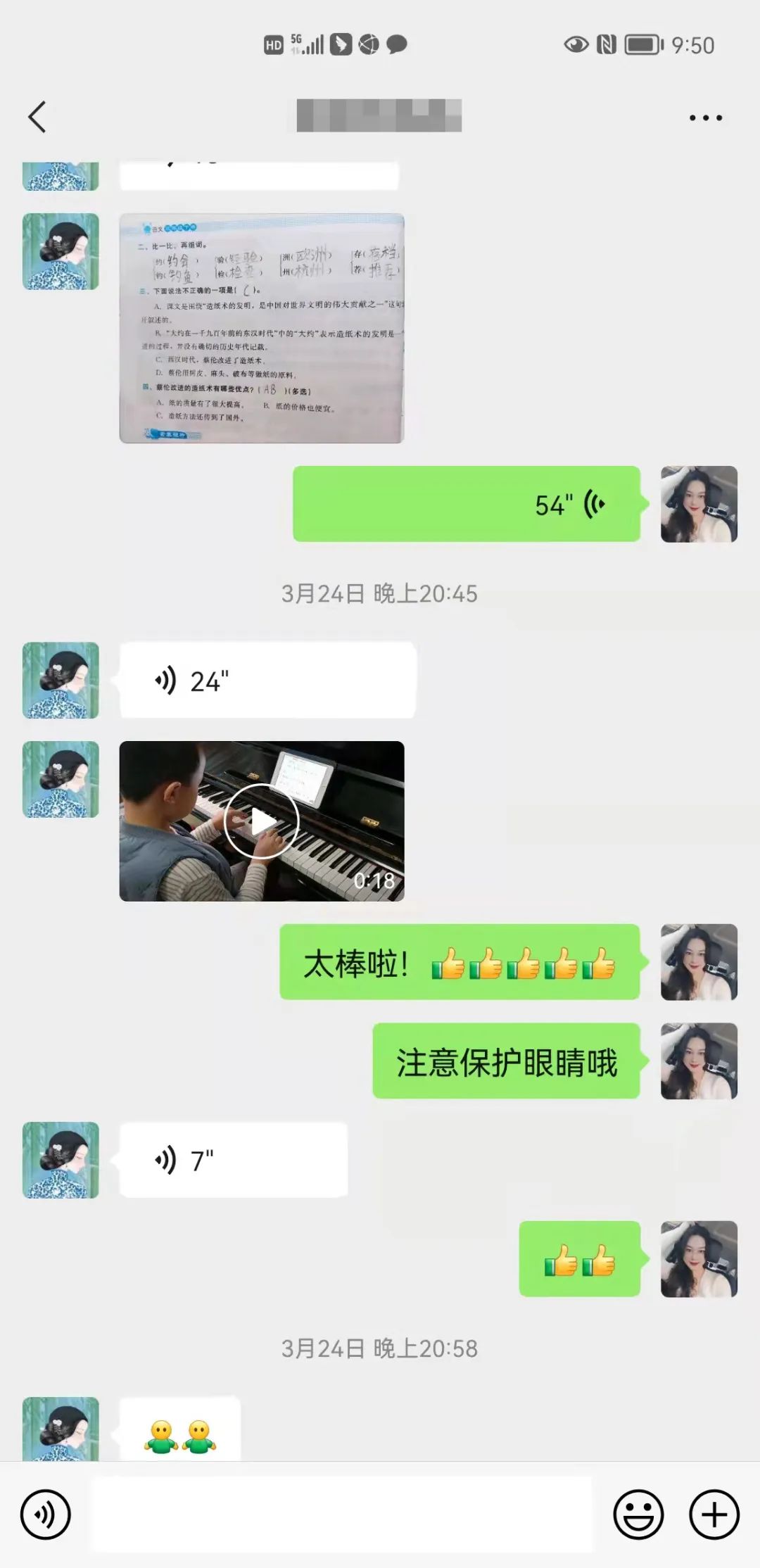This screenshot has height=1568, width=760.
Task: Open contact avatar beside the 24" voice message
Action: 61,681
